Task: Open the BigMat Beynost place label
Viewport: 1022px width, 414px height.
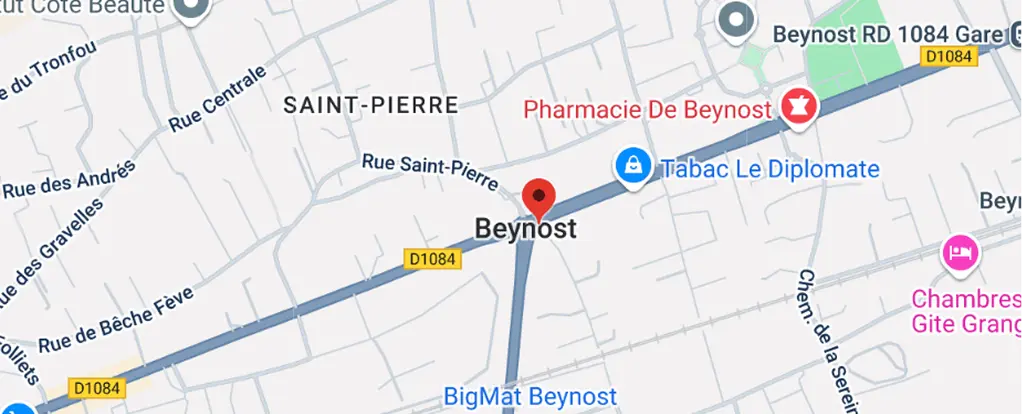Action: pyautogui.click(x=531, y=397)
